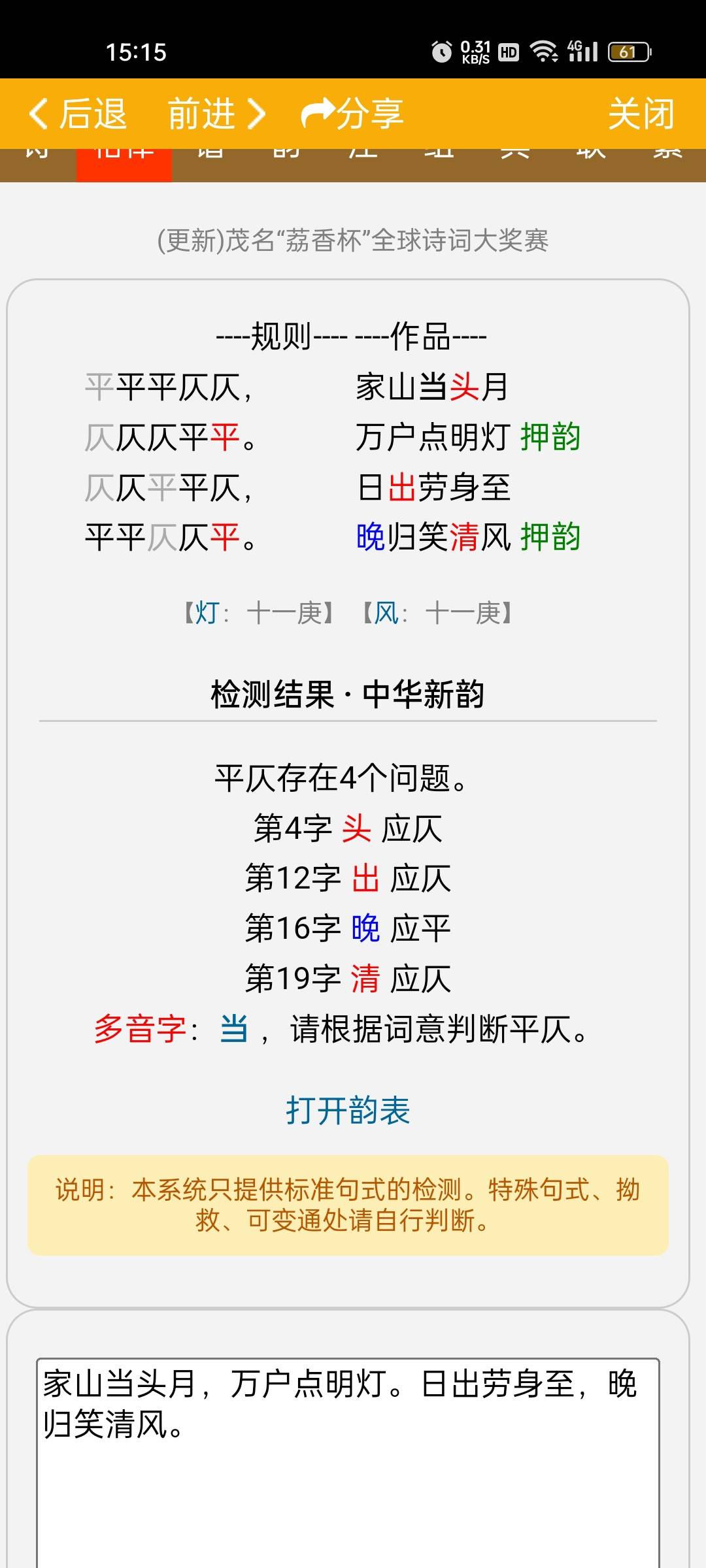Go back with the 后退 button
The height and width of the screenshot is (1568, 706).
tap(77, 114)
